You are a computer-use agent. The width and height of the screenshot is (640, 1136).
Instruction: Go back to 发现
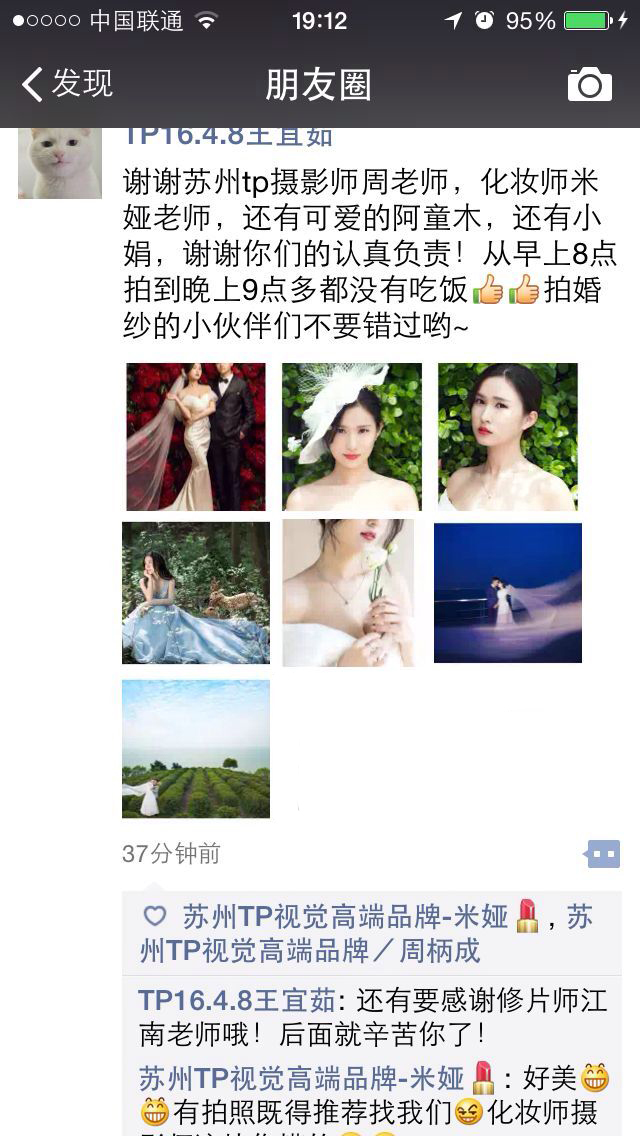[68, 84]
